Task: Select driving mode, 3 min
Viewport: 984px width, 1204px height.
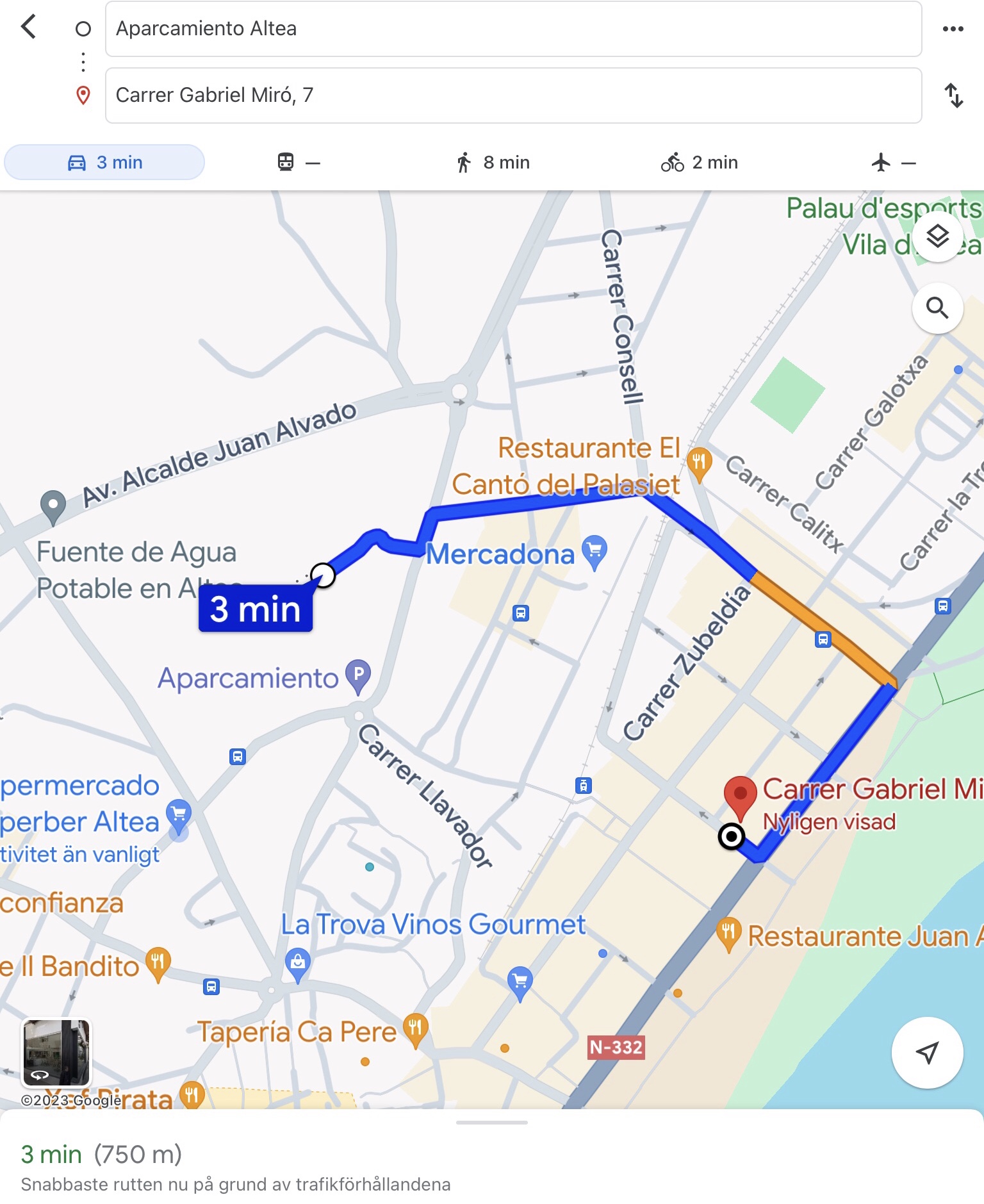Action: pos(104,163)
